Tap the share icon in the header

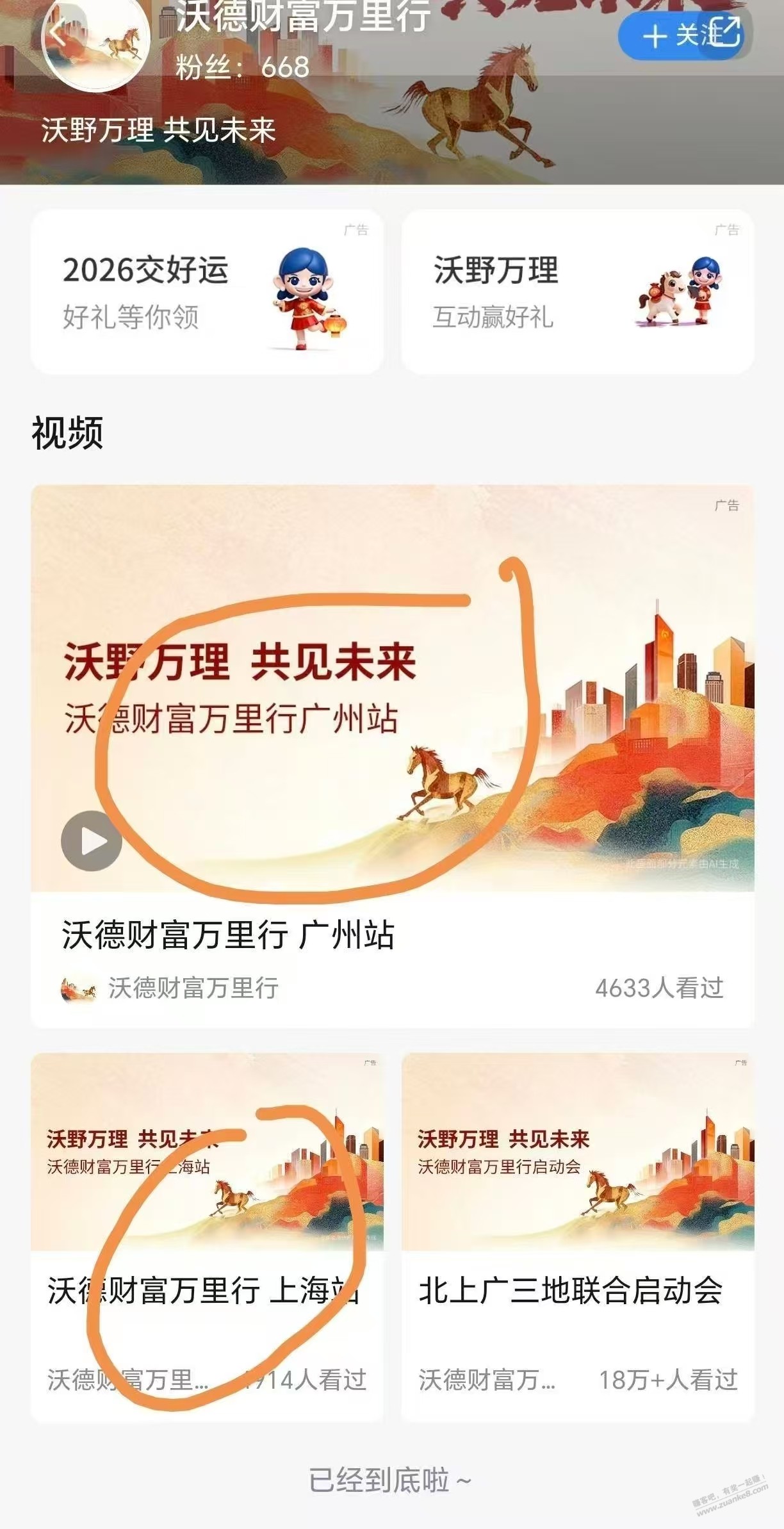(727, 32)
